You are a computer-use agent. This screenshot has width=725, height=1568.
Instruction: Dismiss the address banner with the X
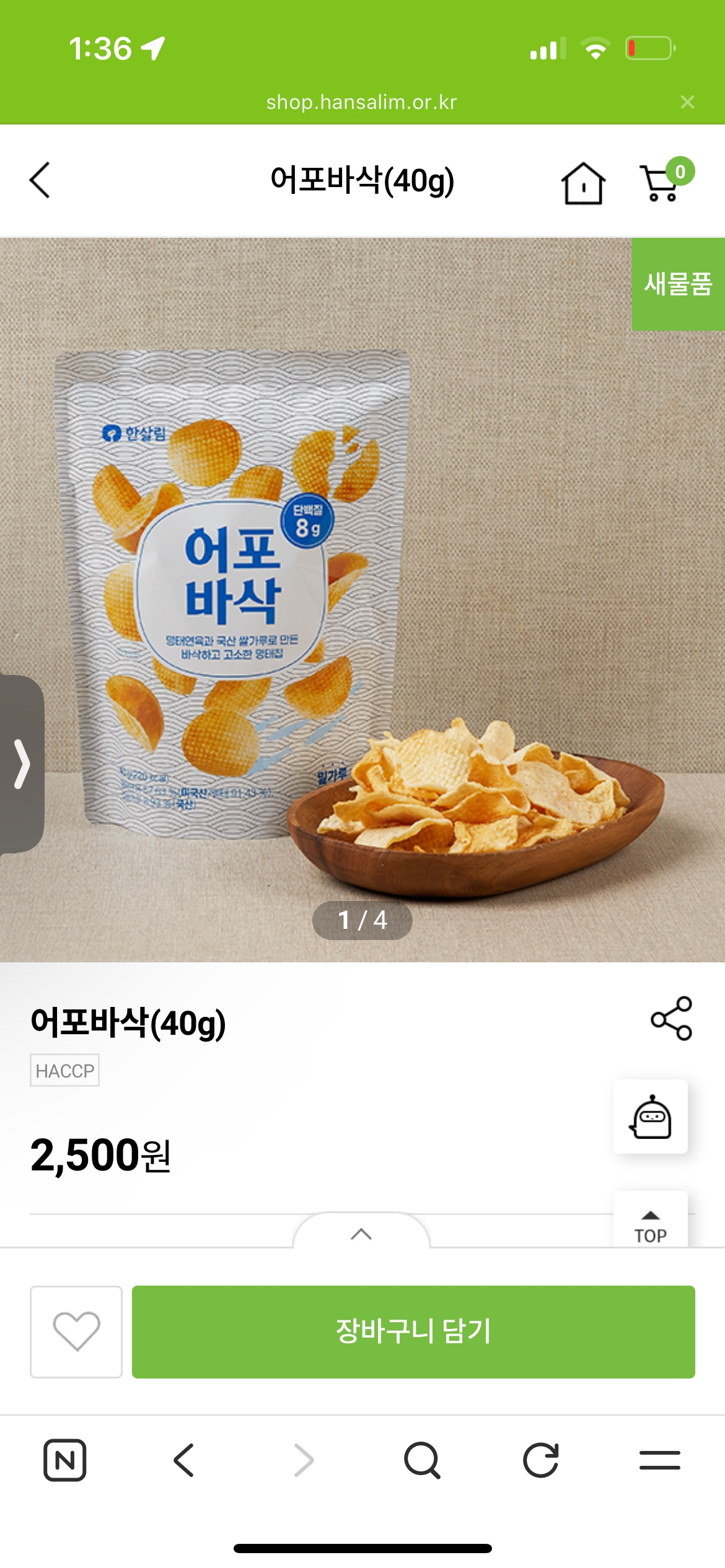coord(687,102)
